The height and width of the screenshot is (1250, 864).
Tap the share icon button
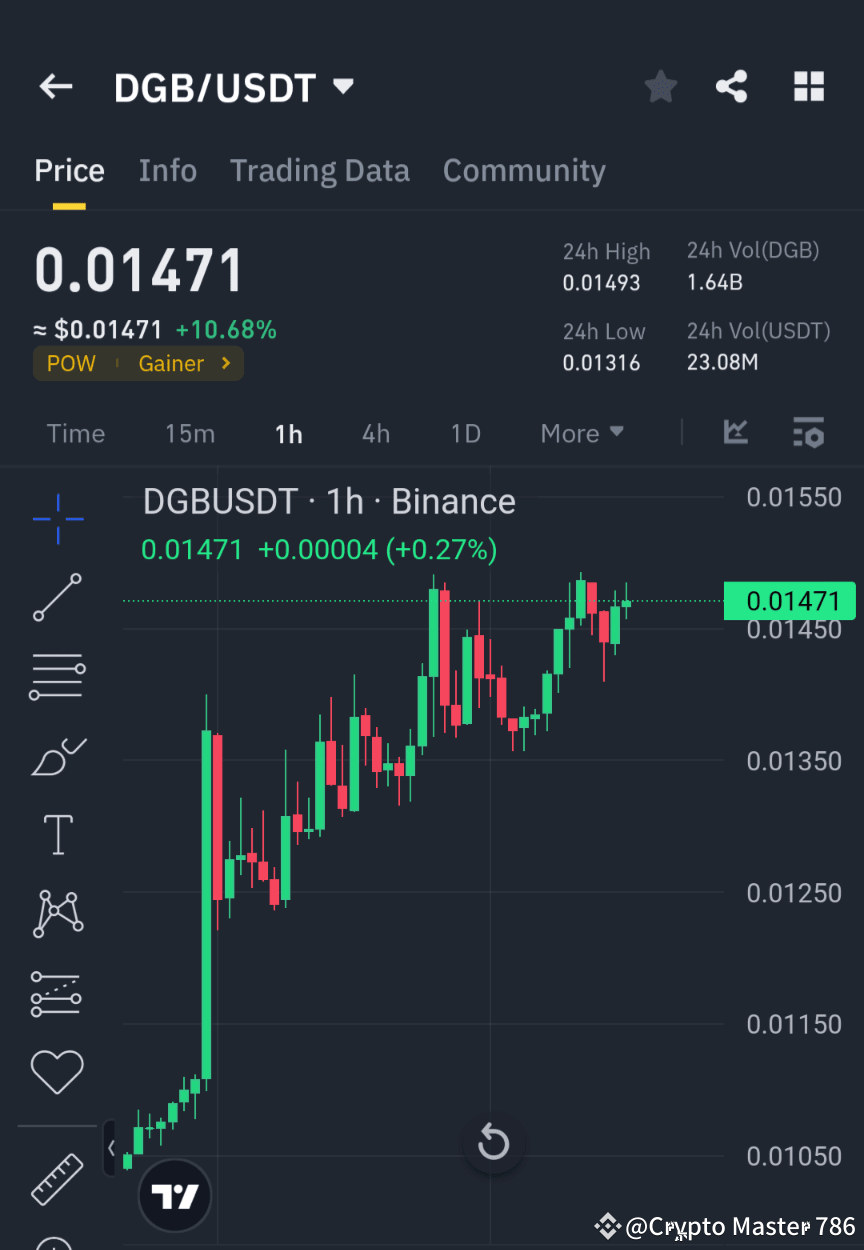tap(731, 86)
